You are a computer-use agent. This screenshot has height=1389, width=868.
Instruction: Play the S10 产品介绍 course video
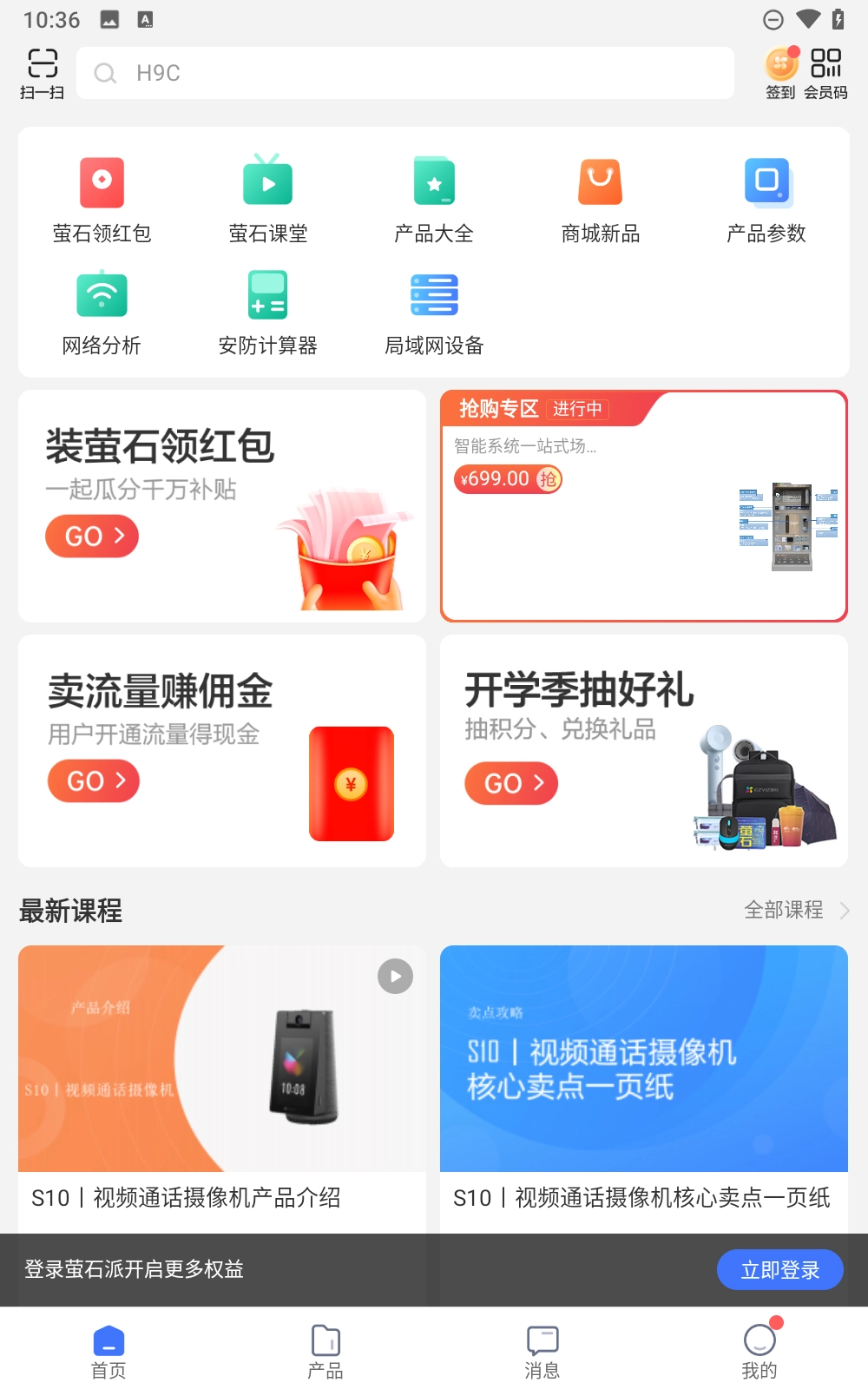(395, 977)
